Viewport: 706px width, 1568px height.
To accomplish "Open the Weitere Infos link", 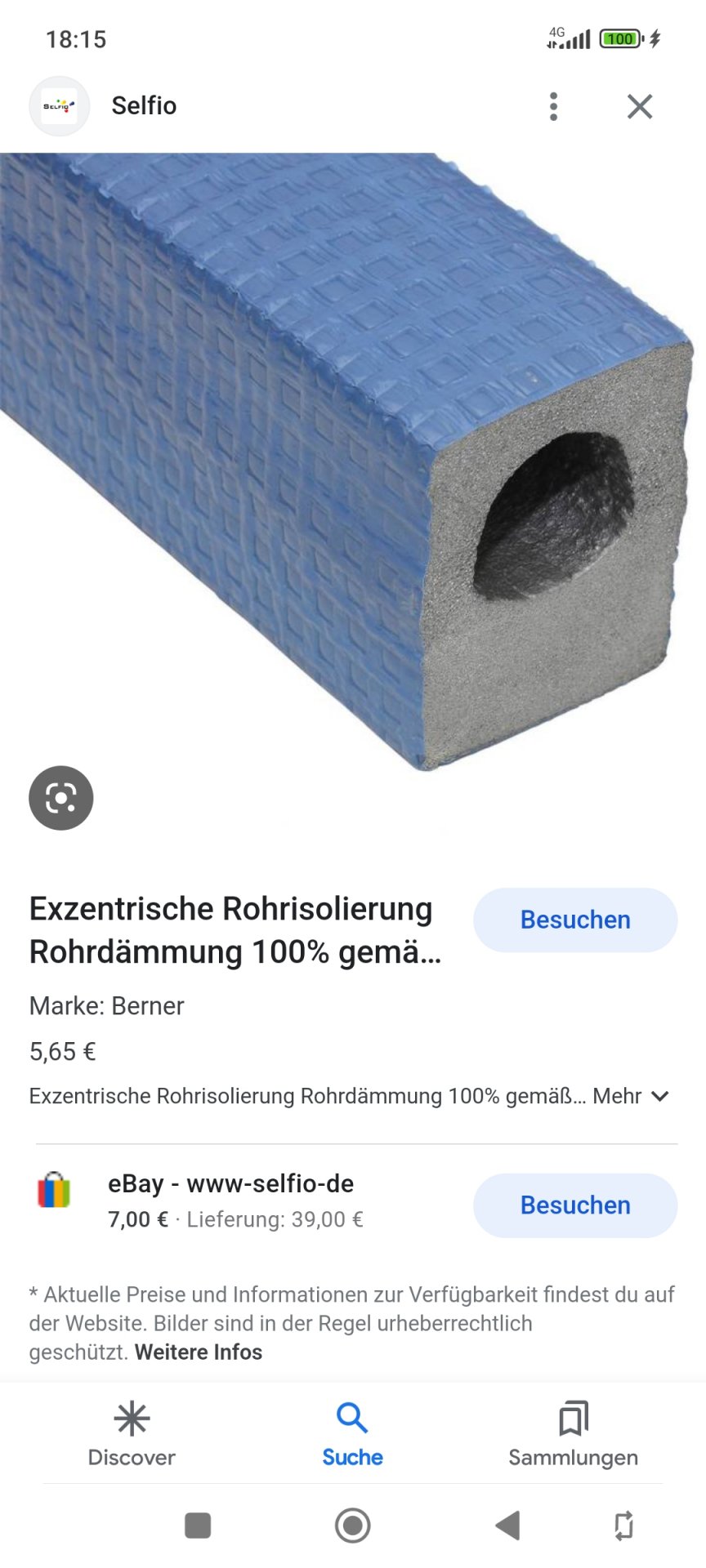I will pyautogui.click(x=199, y=1352).
